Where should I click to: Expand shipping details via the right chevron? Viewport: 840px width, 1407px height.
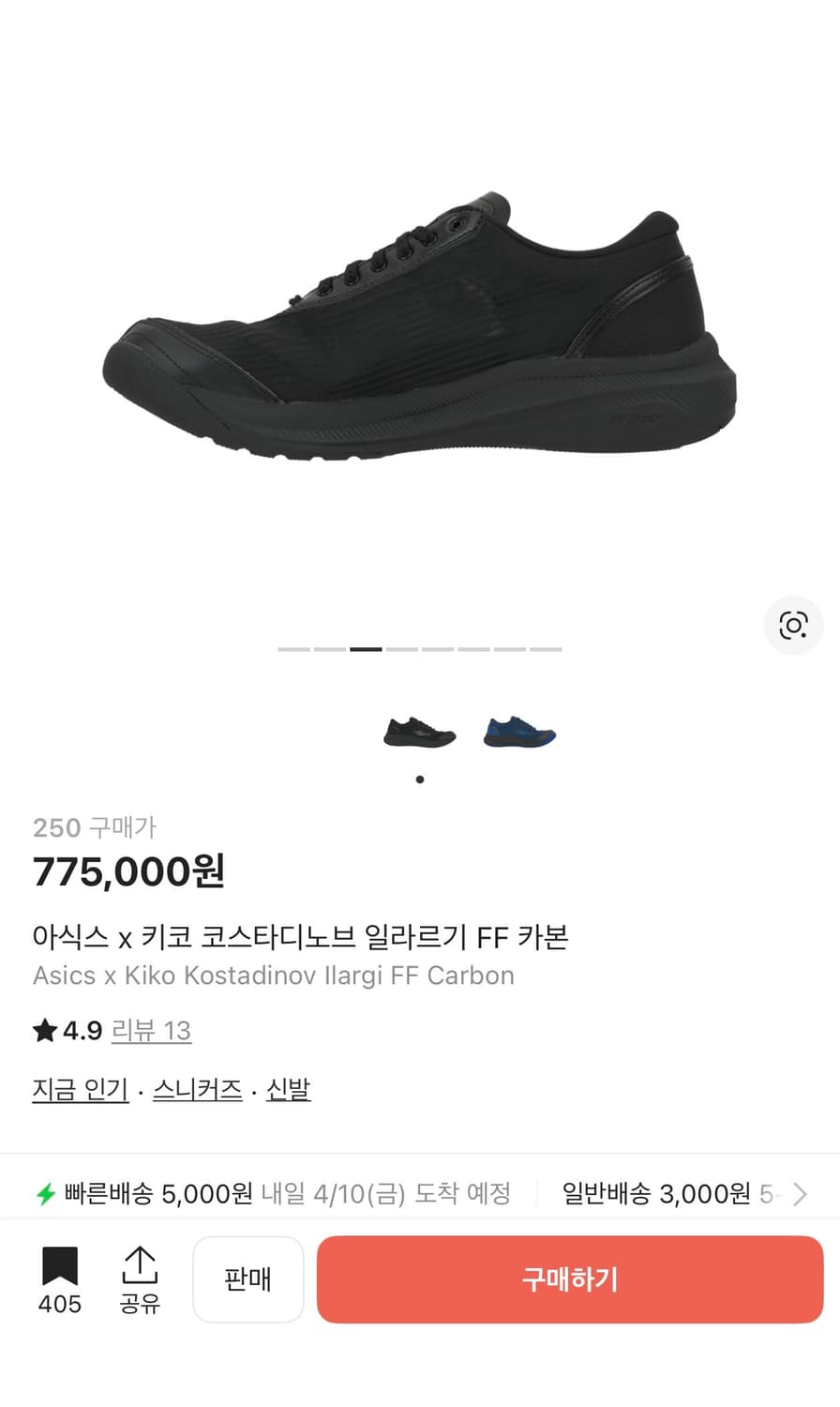pyautogui.click(x=802, y=1193)
